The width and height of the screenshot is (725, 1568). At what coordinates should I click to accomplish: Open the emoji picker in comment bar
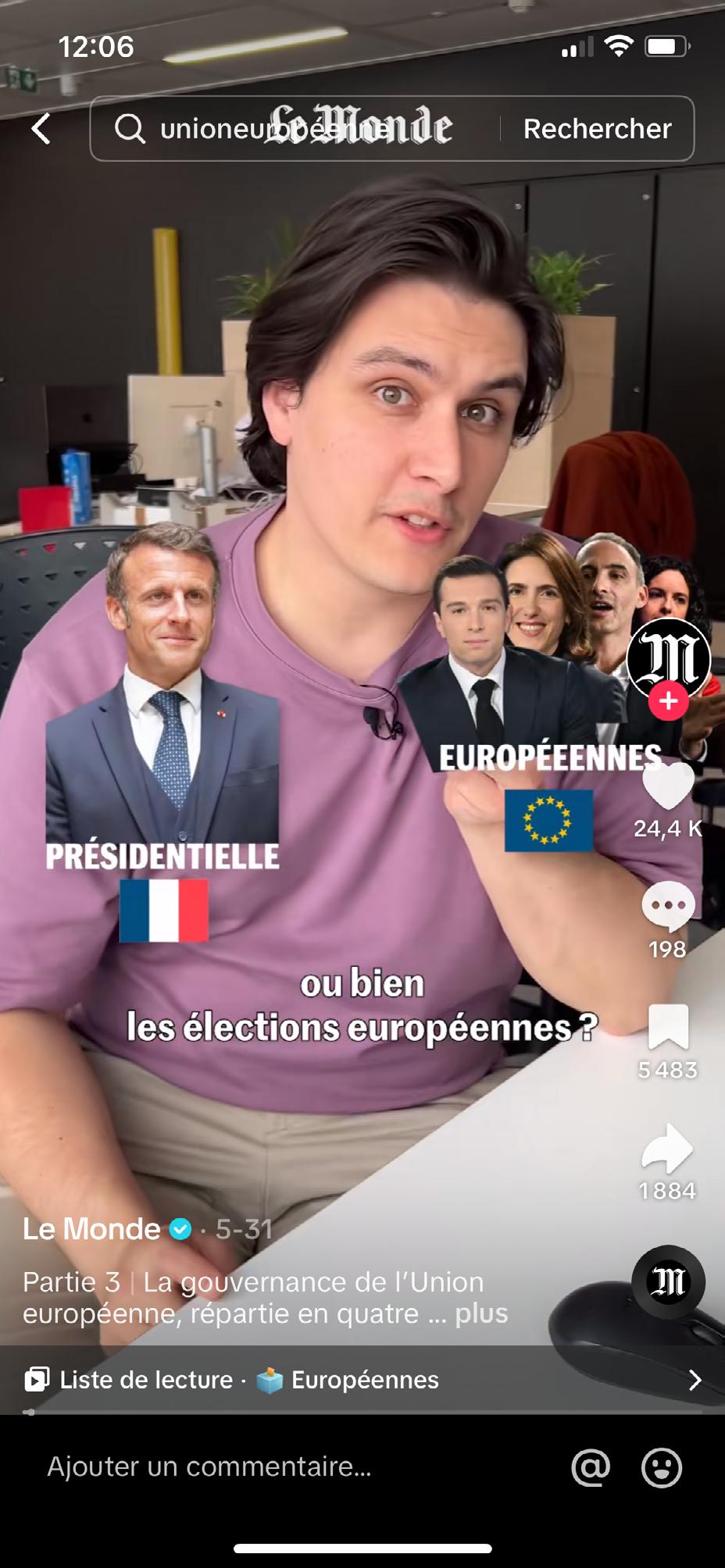tap(661, 1467)
